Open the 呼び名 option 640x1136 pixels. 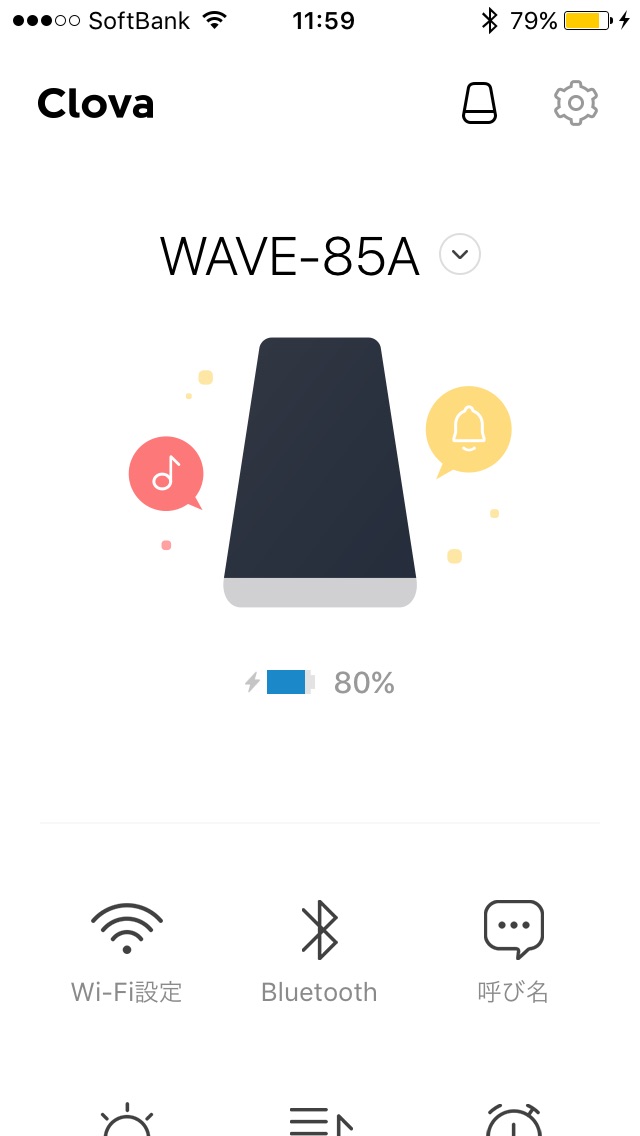tap(513, 950)
